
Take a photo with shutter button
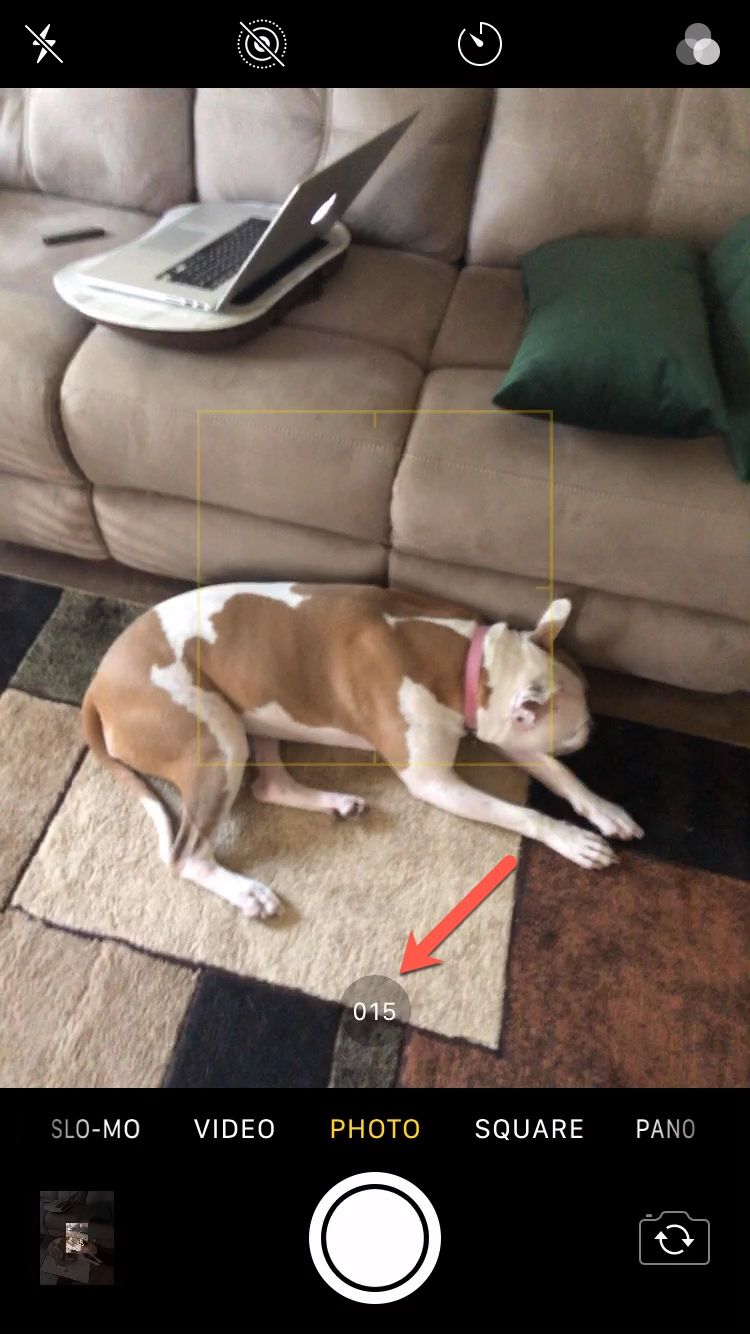click(375, 1238)
